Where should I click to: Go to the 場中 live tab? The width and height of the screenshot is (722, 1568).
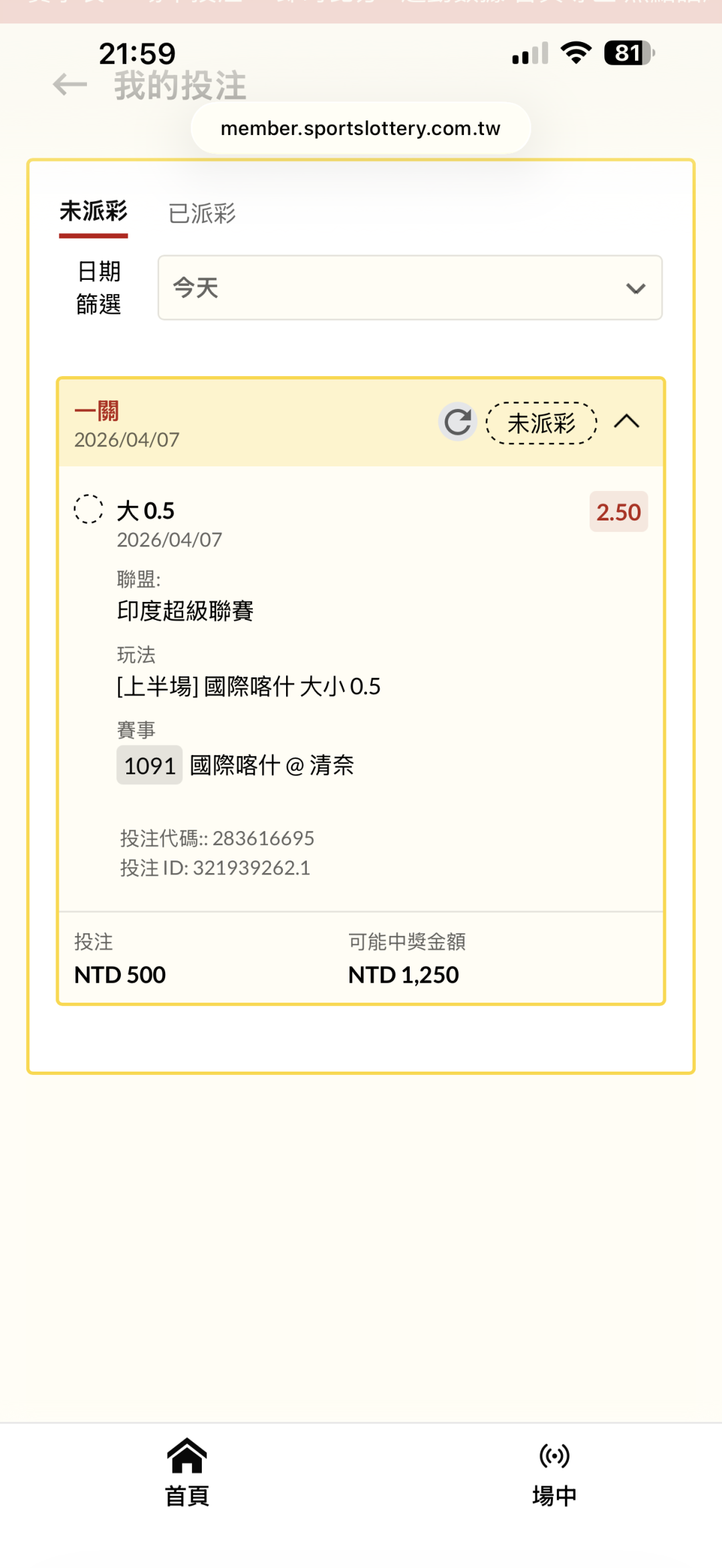[x=554, y=1472]
